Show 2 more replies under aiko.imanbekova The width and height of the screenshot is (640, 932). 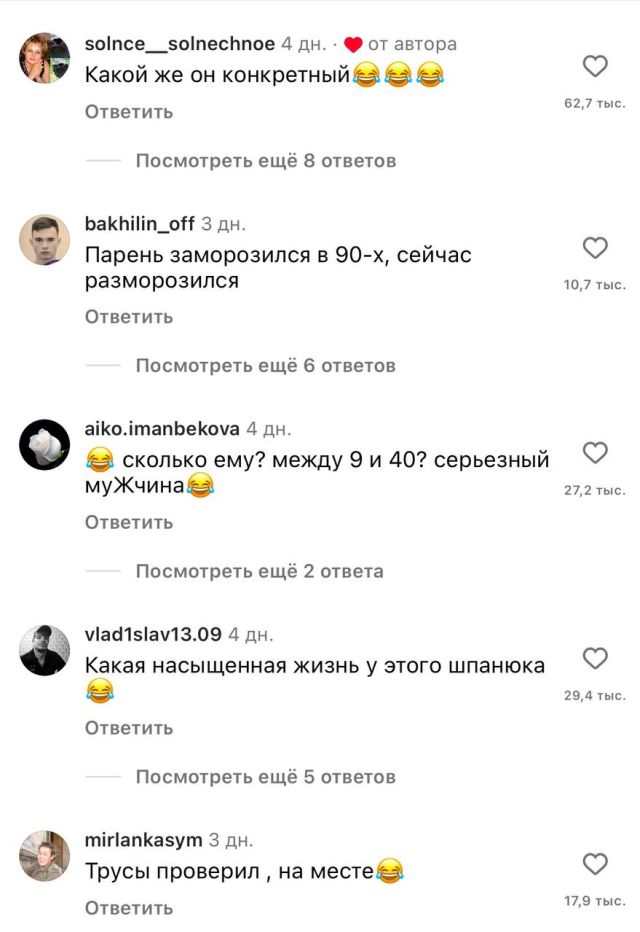259,572
